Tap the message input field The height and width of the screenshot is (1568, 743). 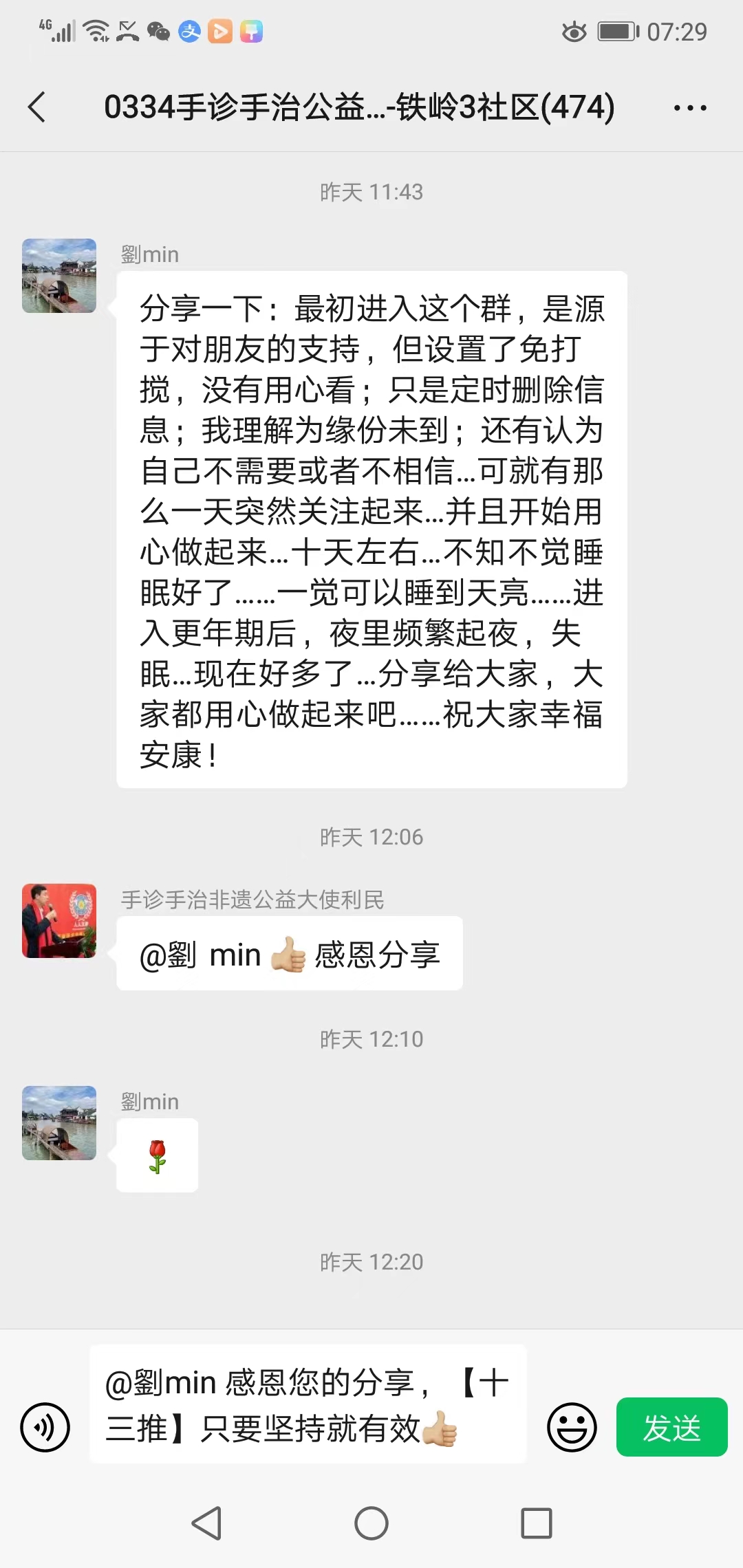pos(308,1404)
